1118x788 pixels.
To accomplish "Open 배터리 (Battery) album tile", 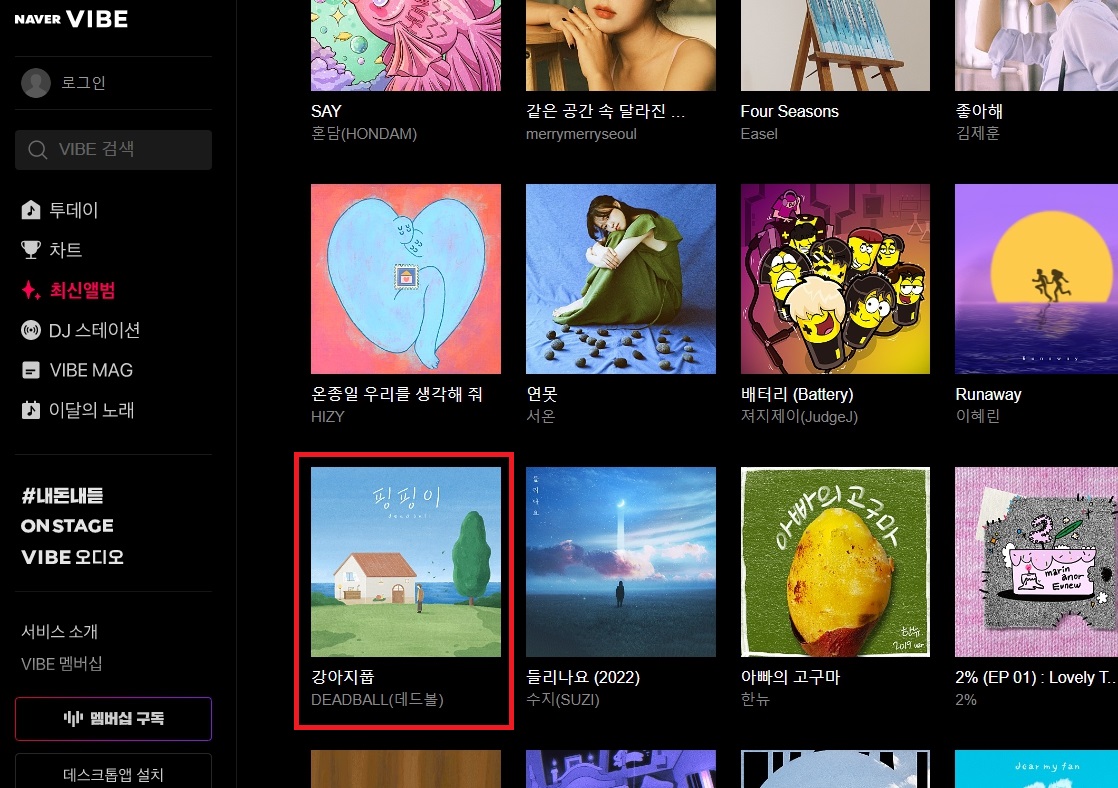I will (x=834, y=279).
